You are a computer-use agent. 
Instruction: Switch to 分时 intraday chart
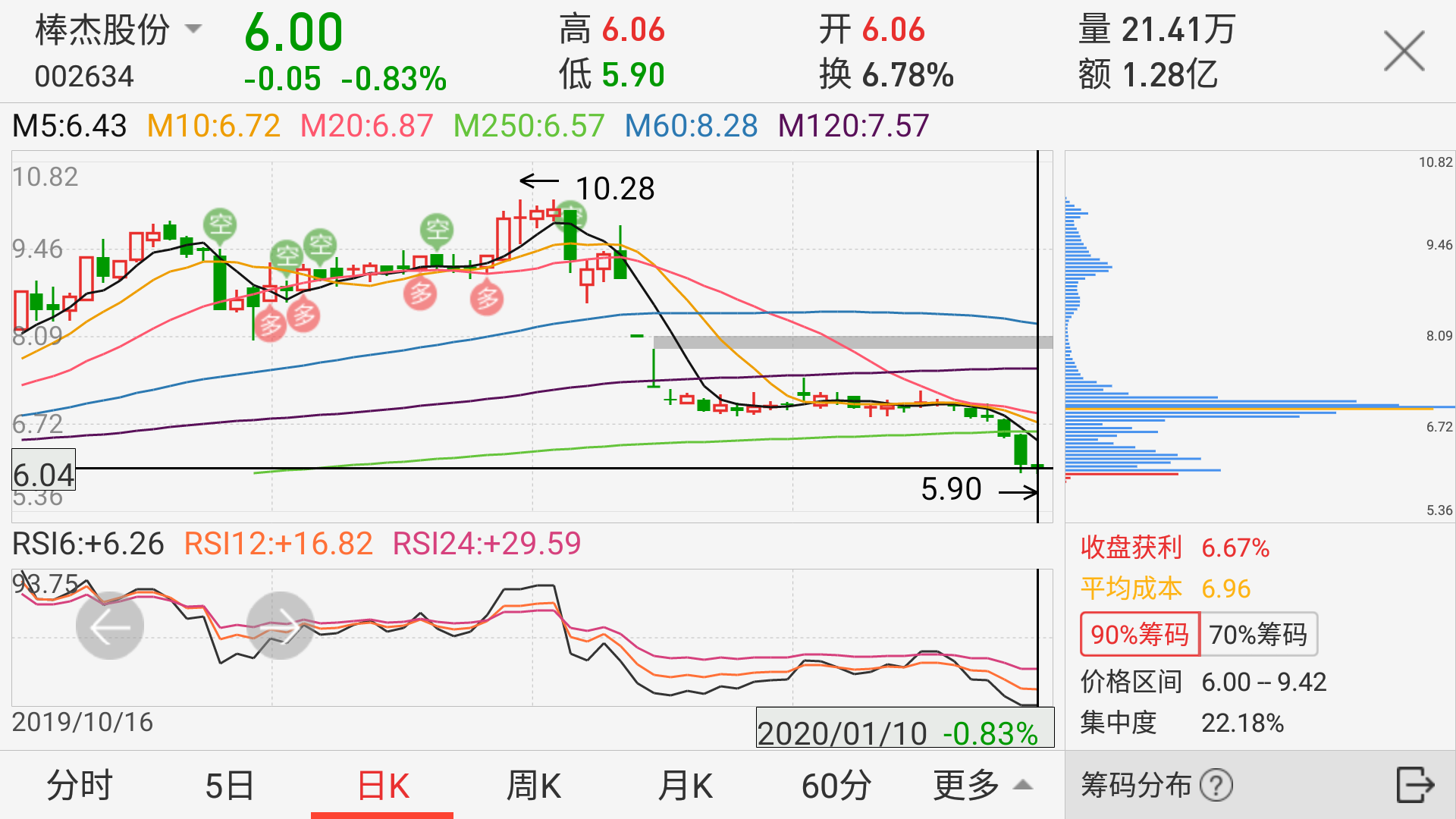coord(80,786)
